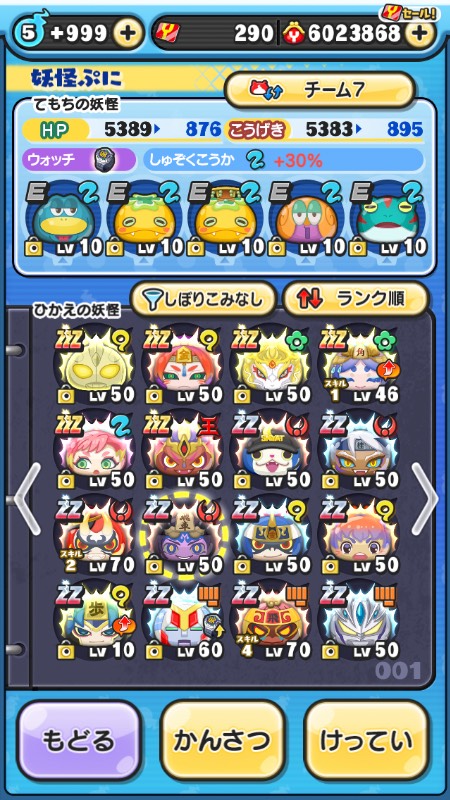Show the next page of reserve yokai
450x800 pixels.
(x=426, y=499)
